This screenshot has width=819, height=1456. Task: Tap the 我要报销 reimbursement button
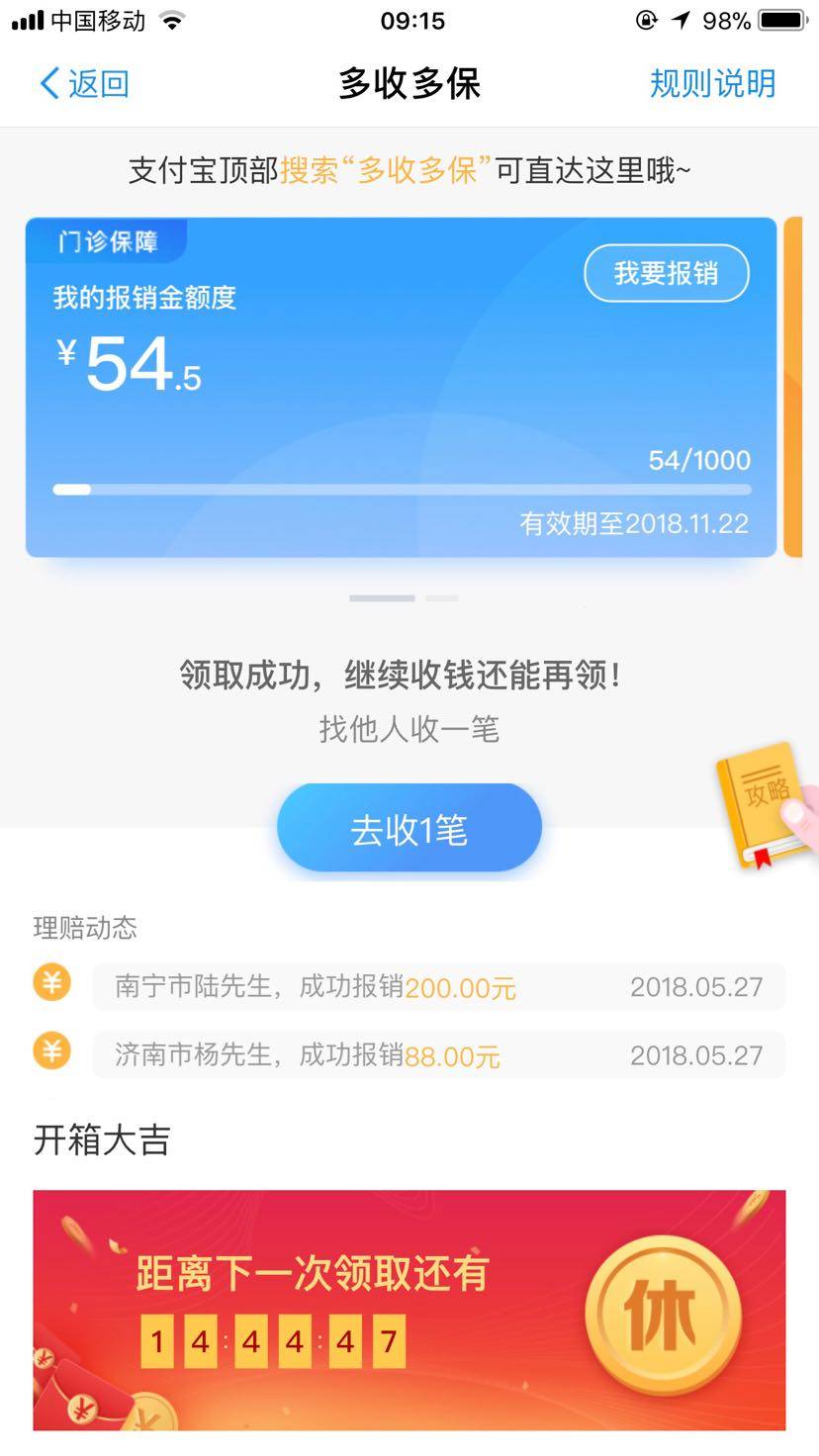tap(666, 273)
